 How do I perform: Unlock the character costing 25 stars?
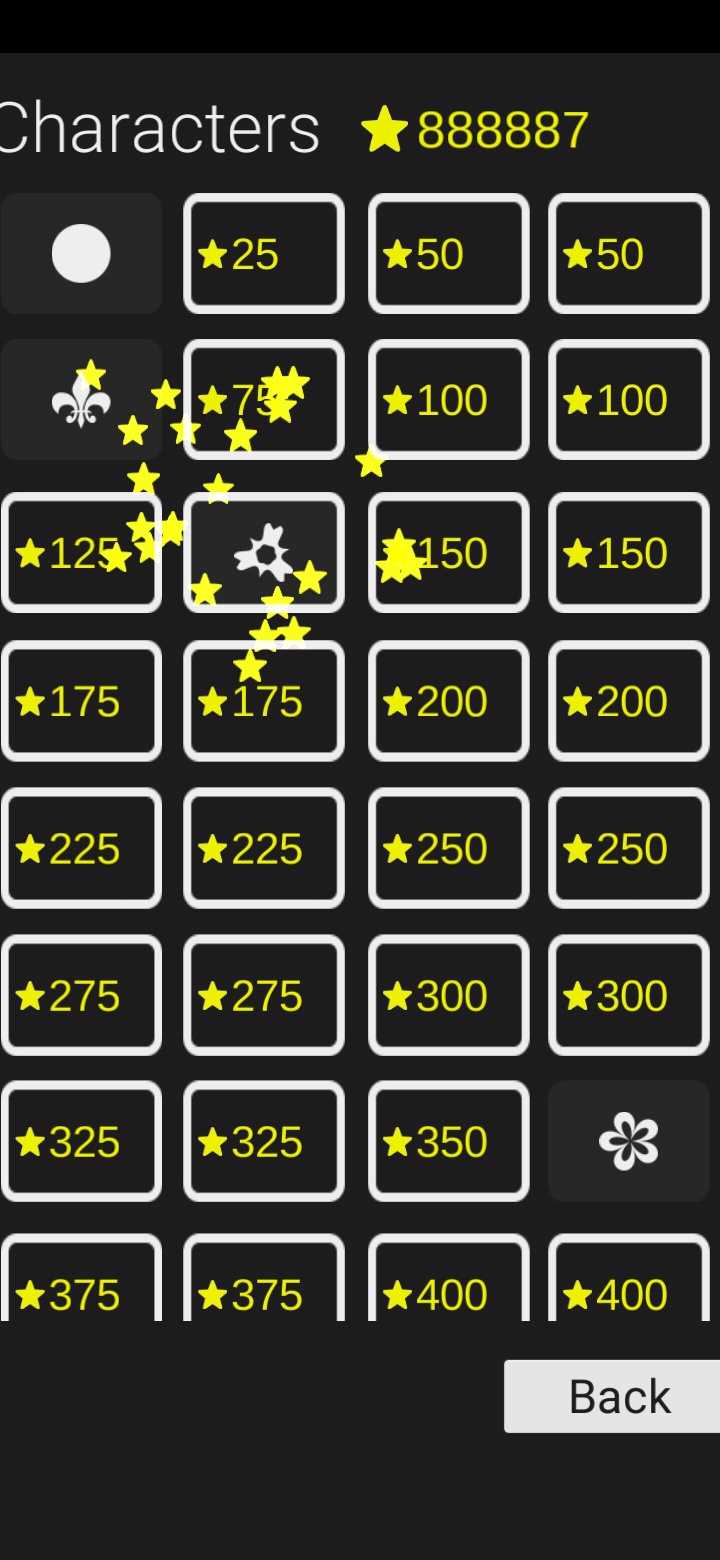coord(264,254)
